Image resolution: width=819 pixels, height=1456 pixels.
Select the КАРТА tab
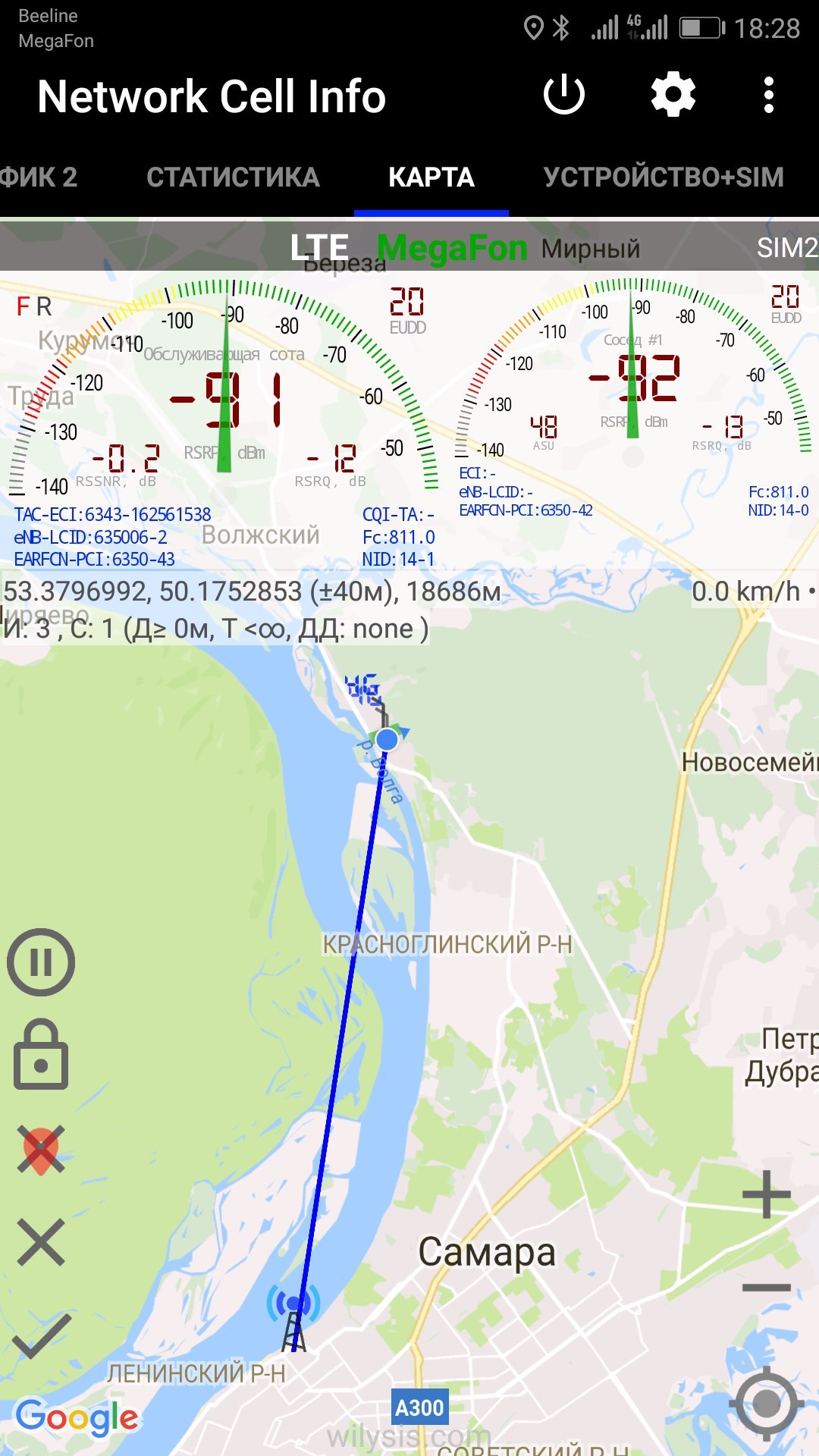(431, 177)
